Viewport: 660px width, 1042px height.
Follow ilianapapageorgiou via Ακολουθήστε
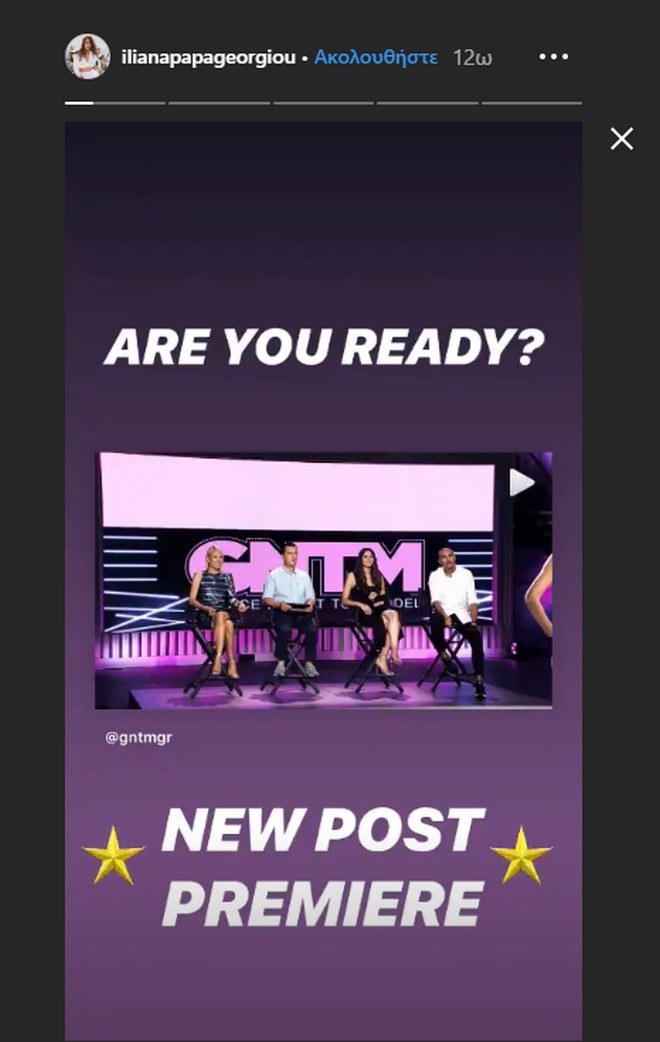point(375,57)
